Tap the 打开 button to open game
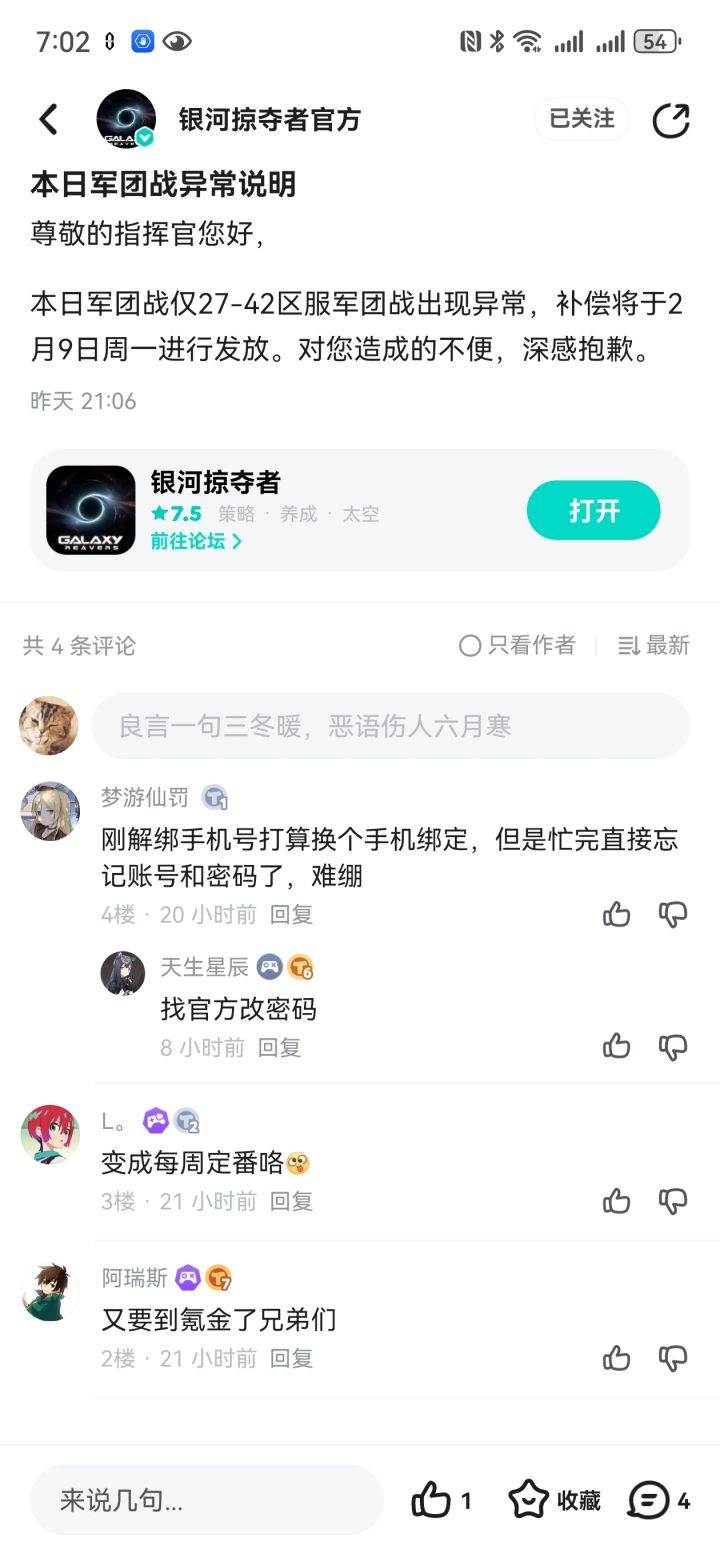This screenshot has height=1554, width=720. (592, 510)
